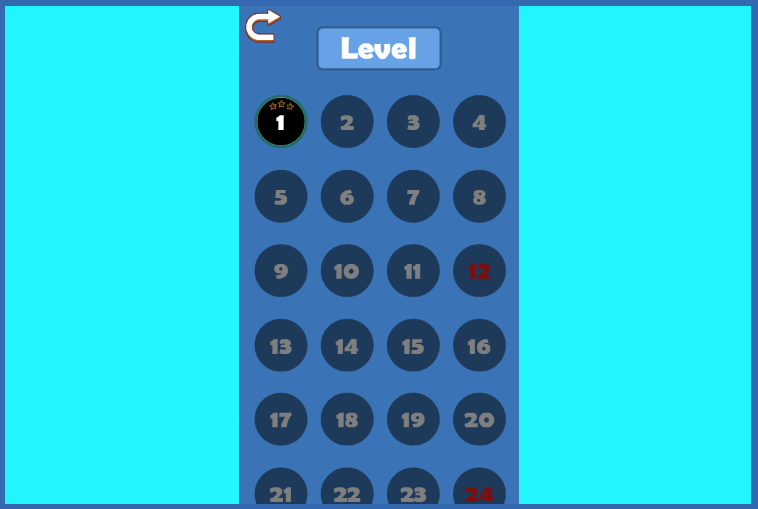Open level 5
The width and height of the screenshot is (758, 509).
[280, 196]
